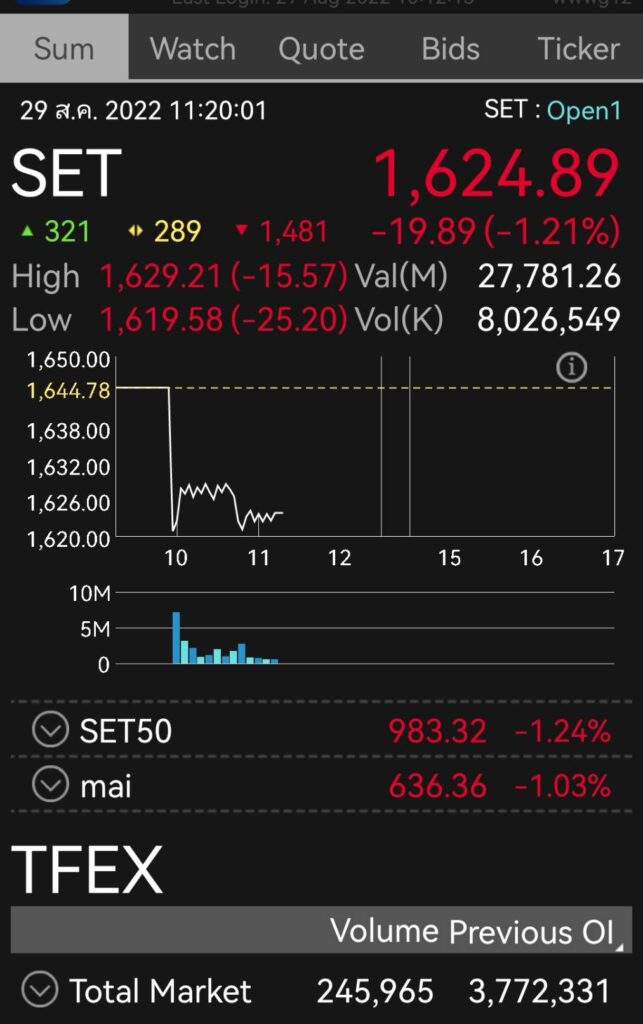Select the Sum tab

64,48
